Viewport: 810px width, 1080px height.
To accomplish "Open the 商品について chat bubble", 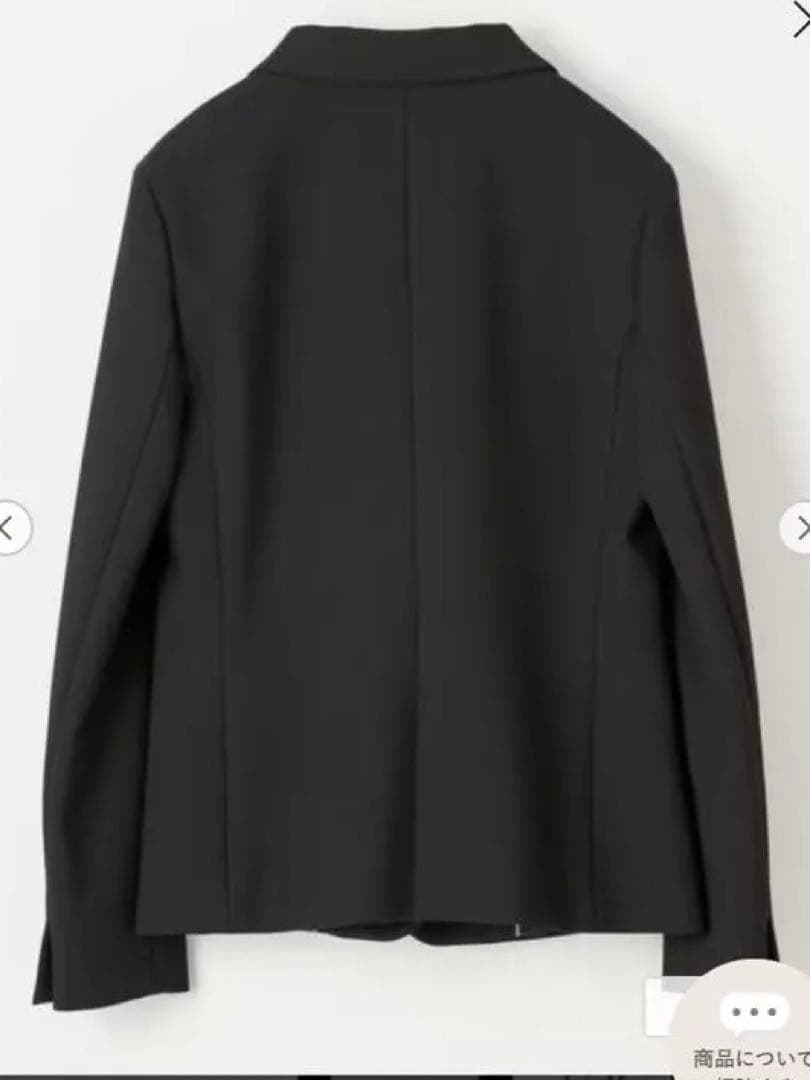I will click(x=752, y=1025).
